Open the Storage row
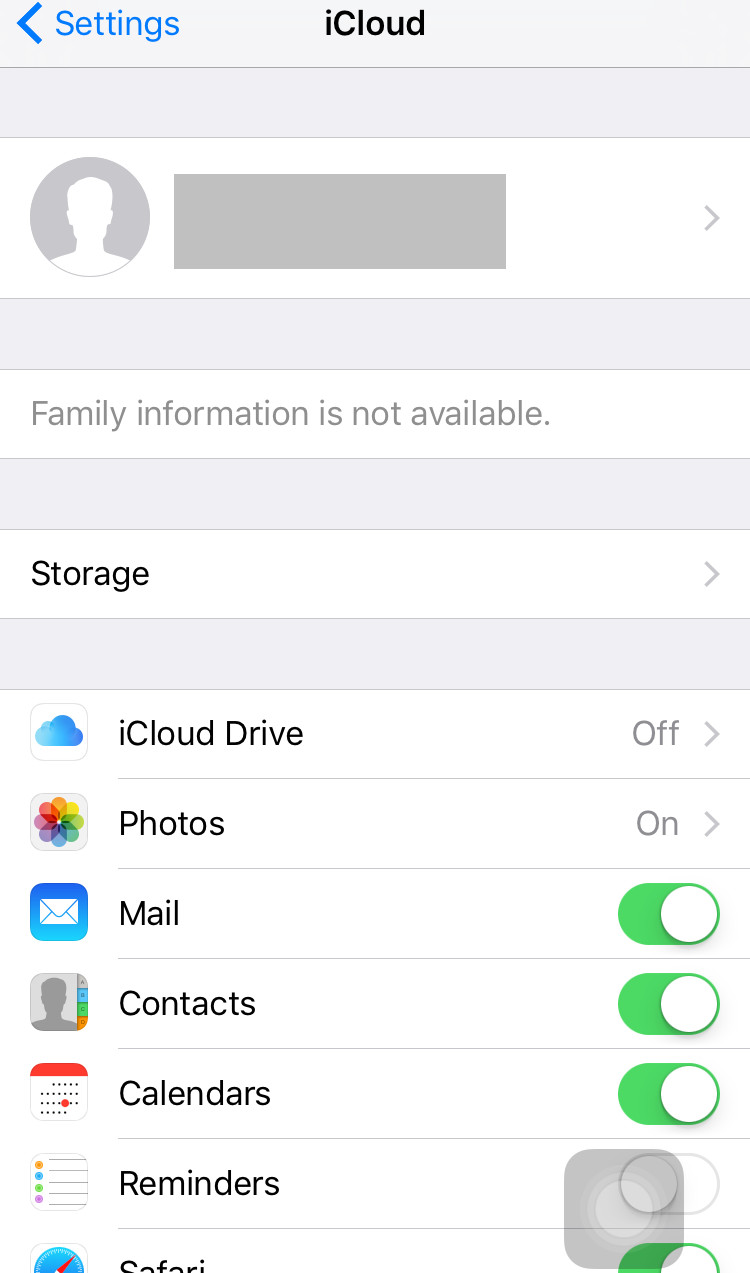This screenshot has height=1273, width=750. click(x=375, y=574)
